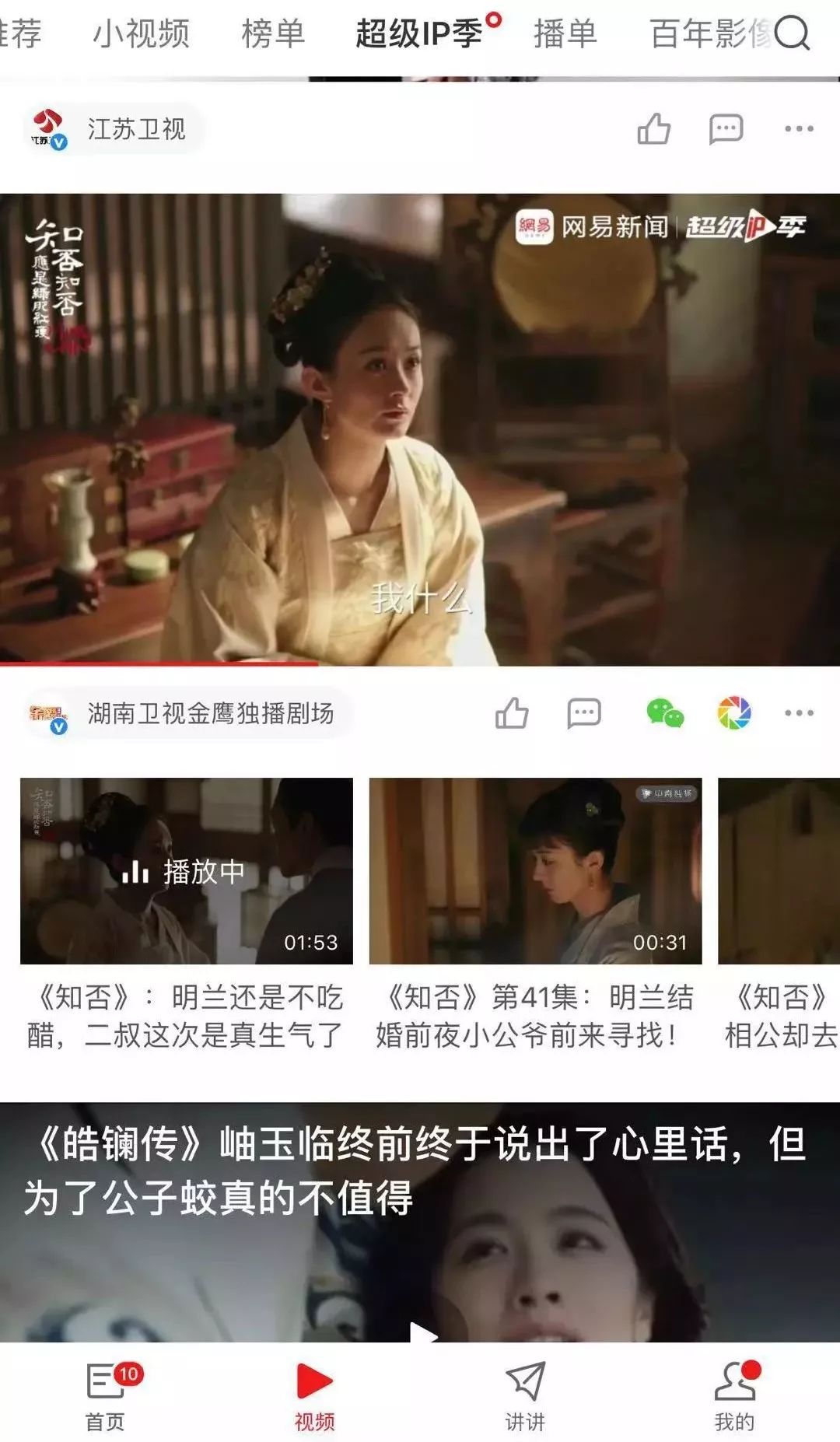This screenshot has width=840, height=1442.
Task: Open more options for 江苏卫视 video
Action: pos(799,129)
